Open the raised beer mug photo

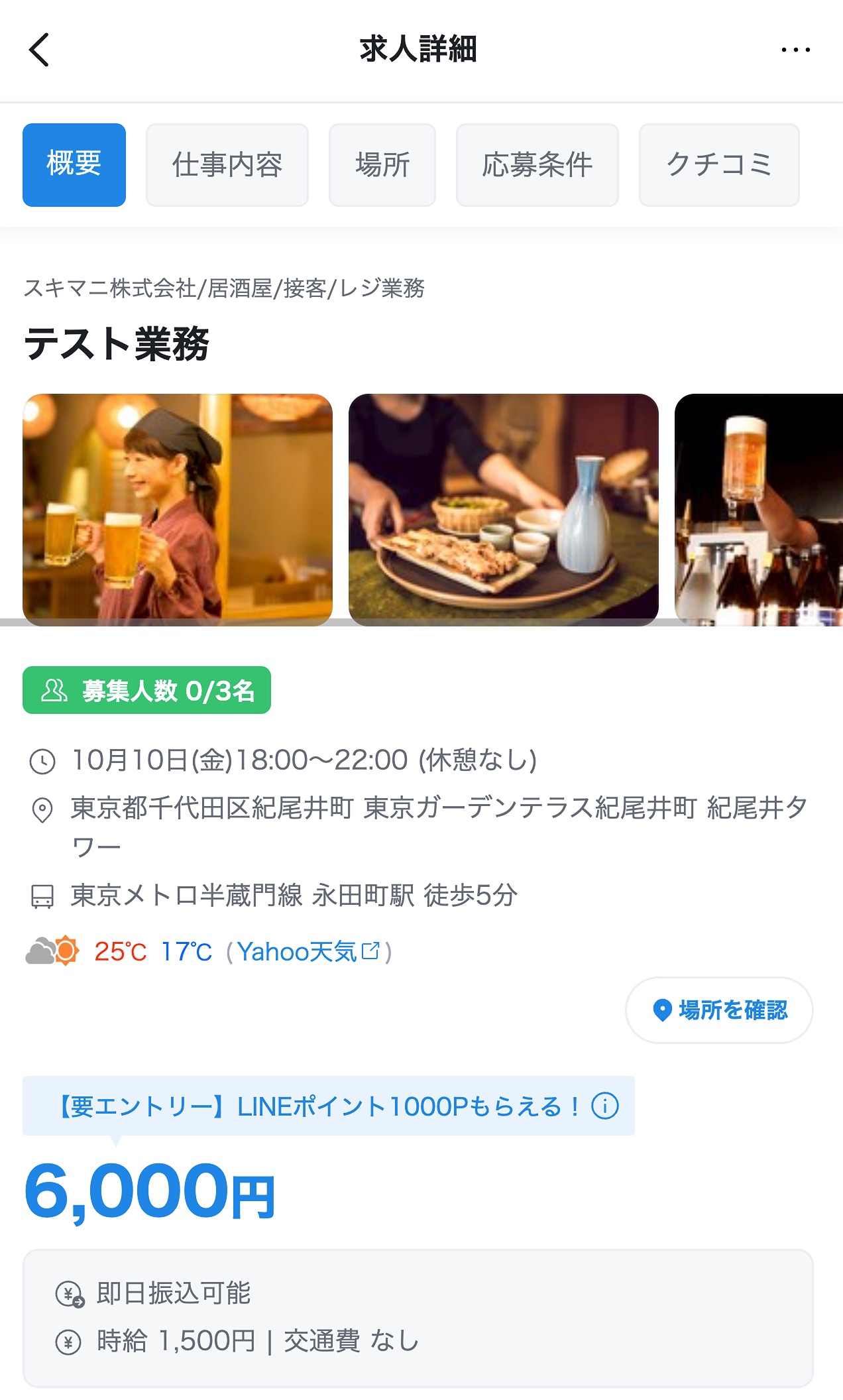[758, 509]
